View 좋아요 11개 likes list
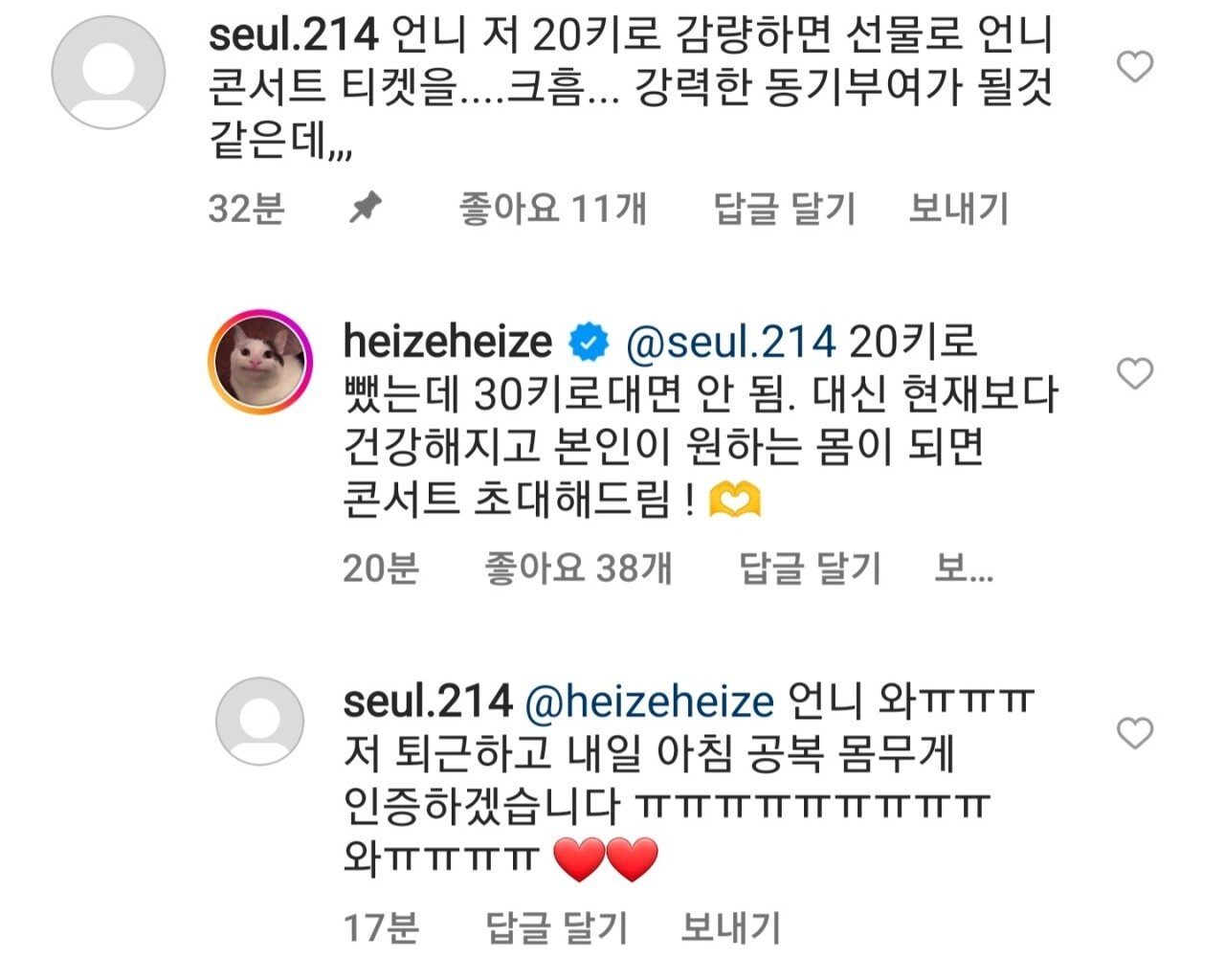 tap(553, 208)
